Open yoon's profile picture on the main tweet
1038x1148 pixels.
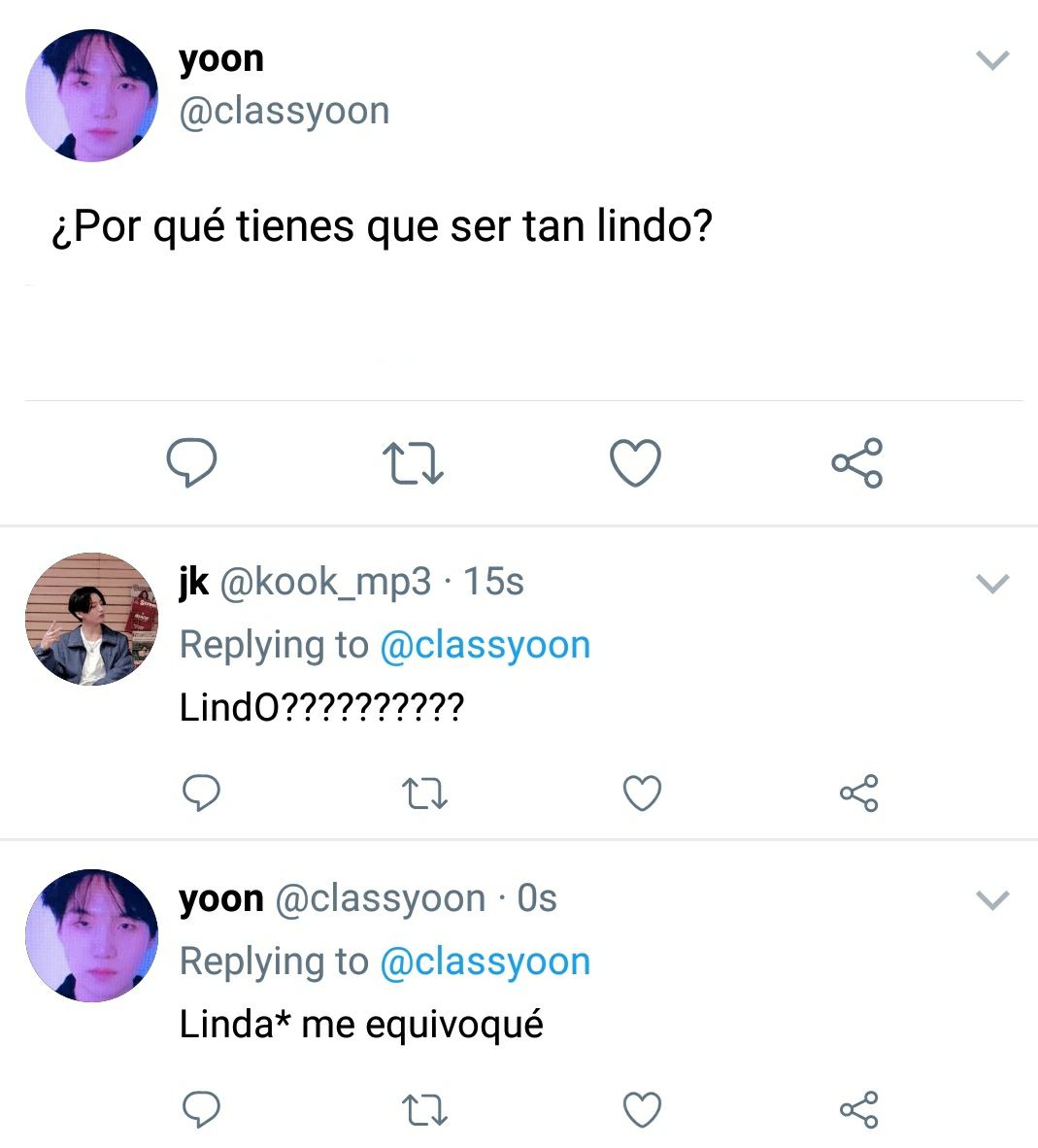91,95
